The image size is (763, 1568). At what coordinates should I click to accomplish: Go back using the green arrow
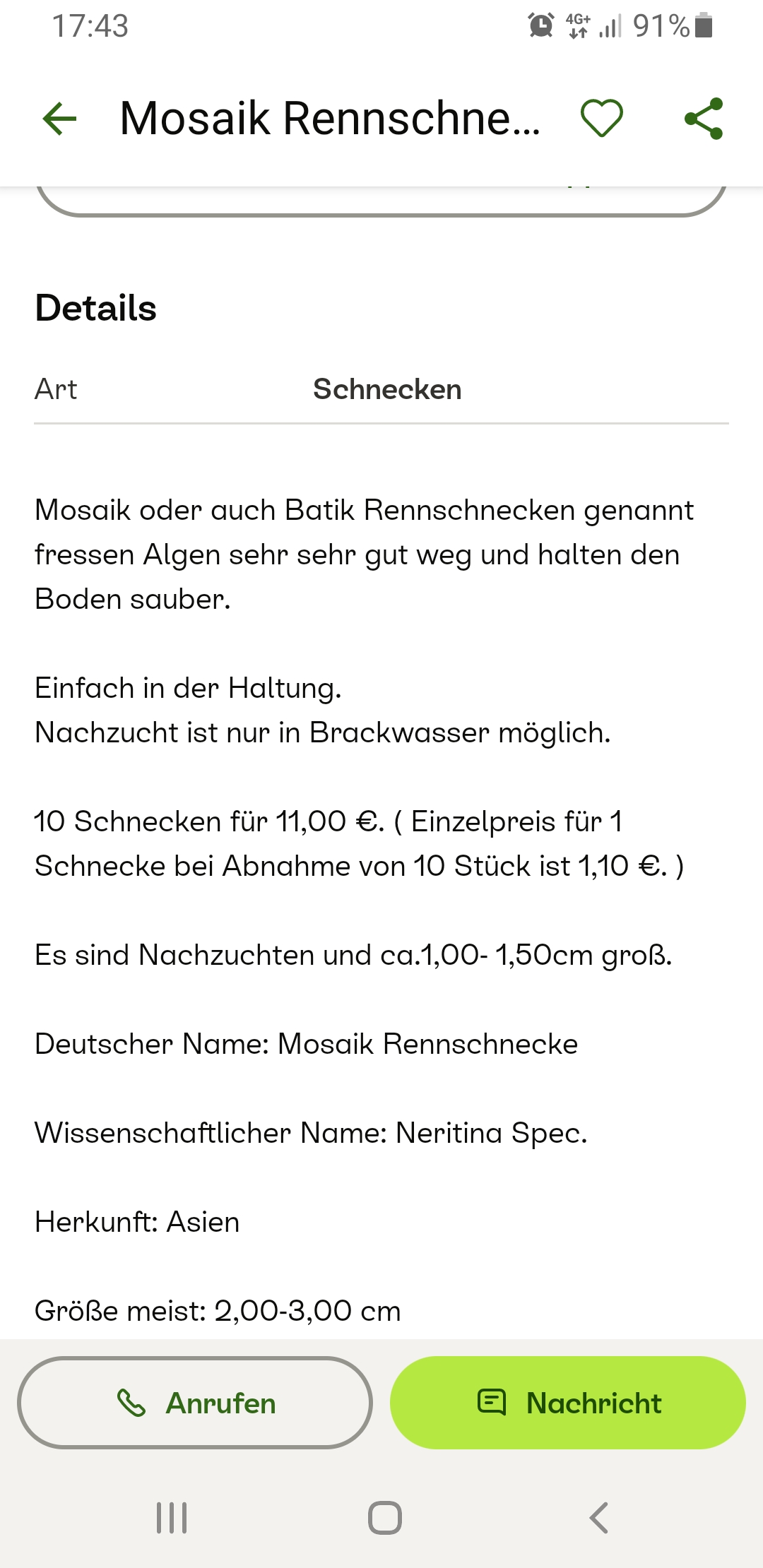coord(60,118)
